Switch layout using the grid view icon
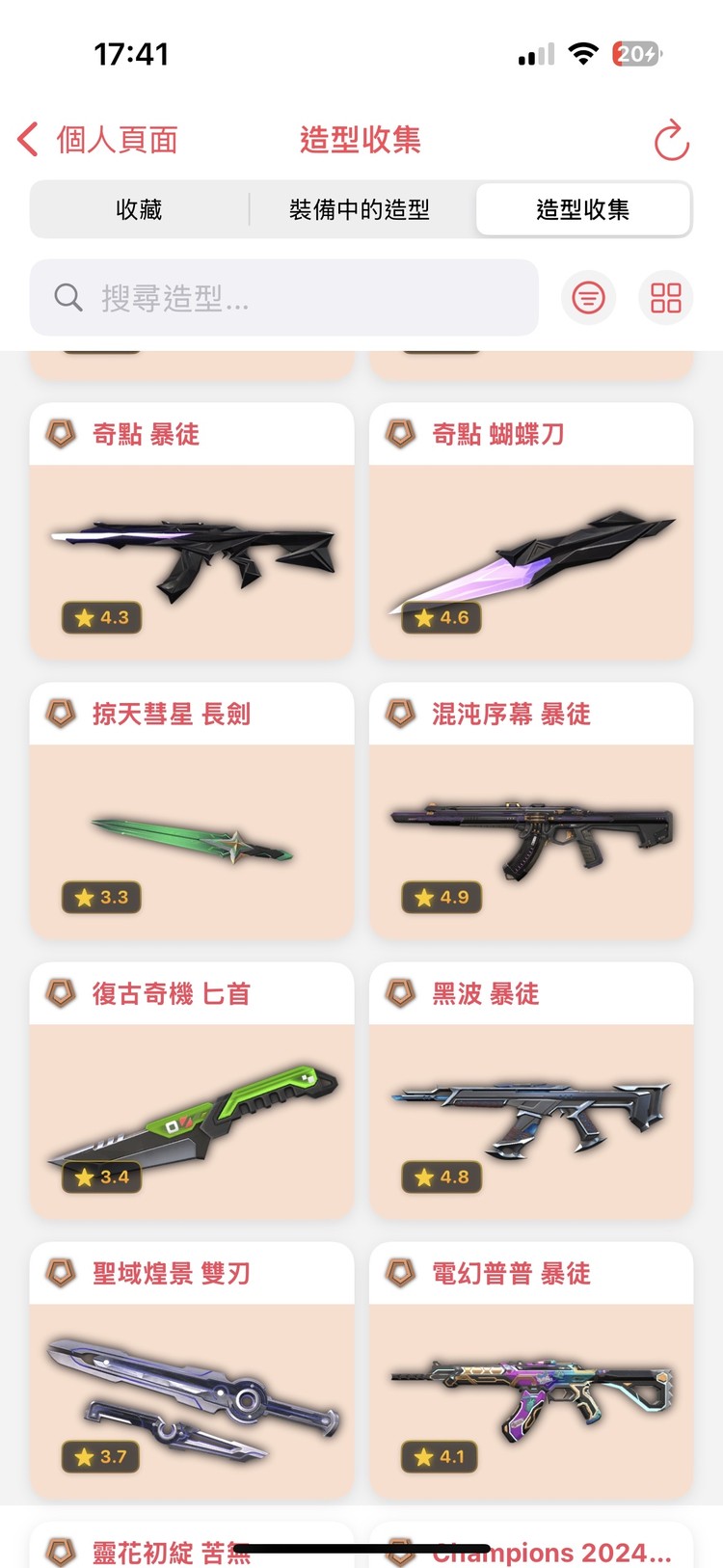 click(665, 298)
